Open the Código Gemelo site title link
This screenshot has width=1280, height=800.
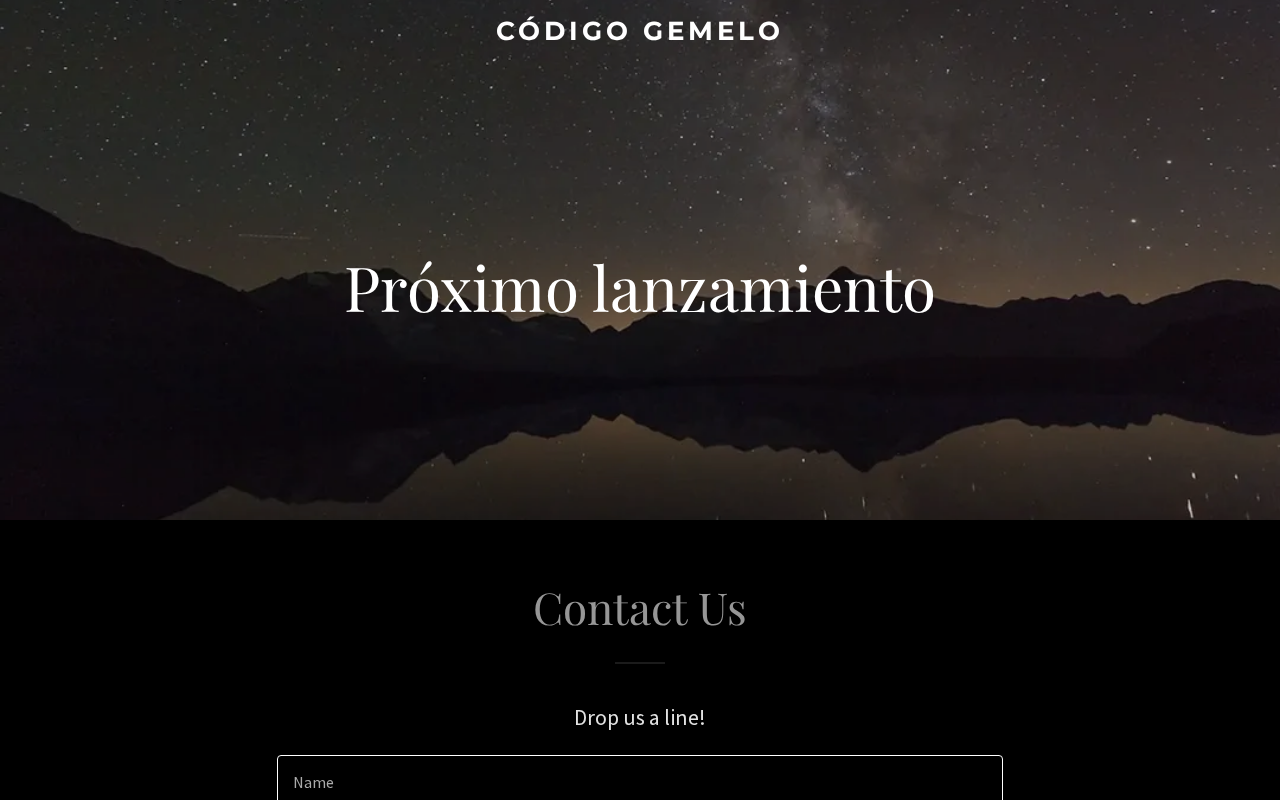(639, 31)
